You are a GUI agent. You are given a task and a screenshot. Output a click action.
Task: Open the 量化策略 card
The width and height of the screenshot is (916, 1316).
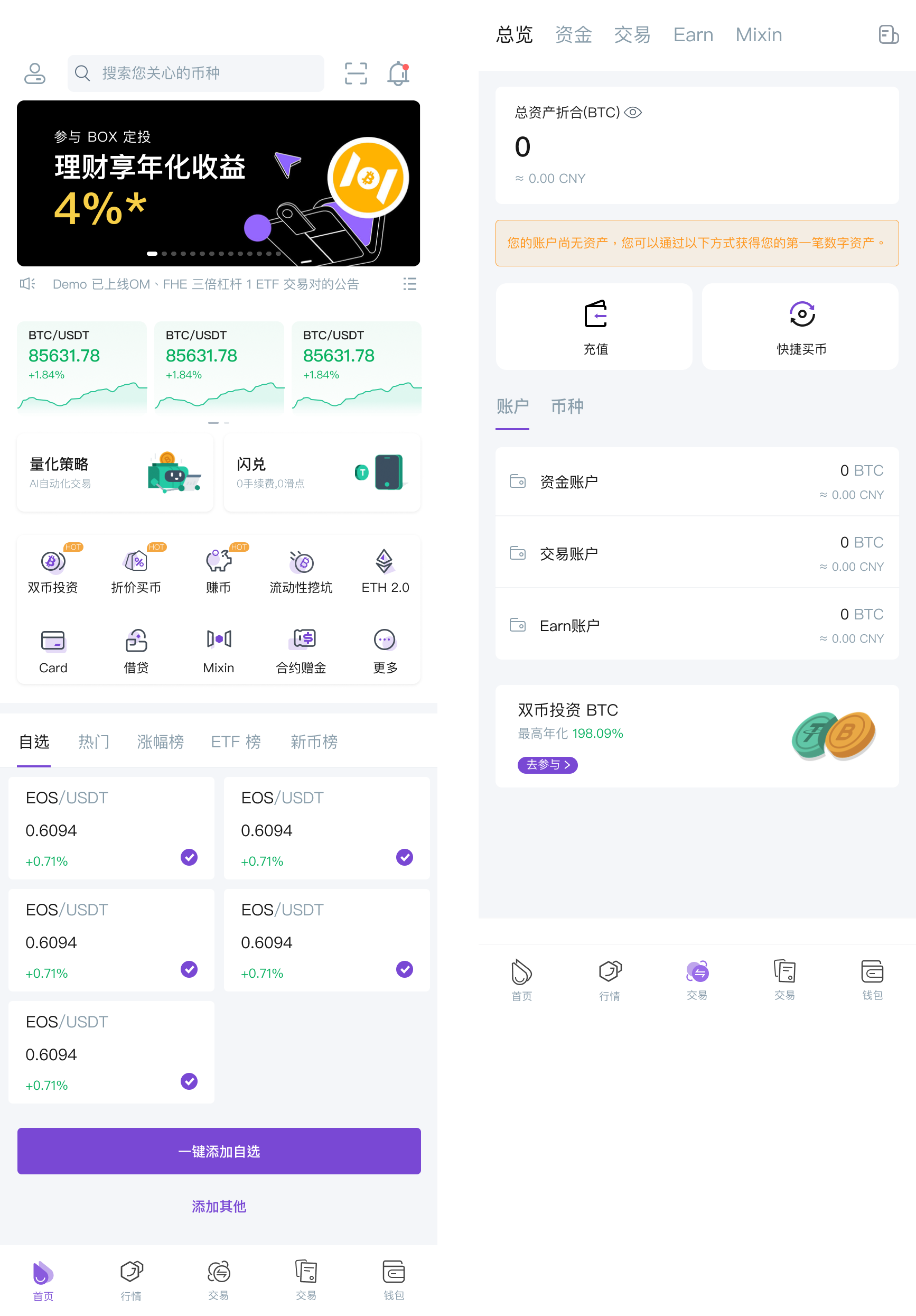coord(115,473)
